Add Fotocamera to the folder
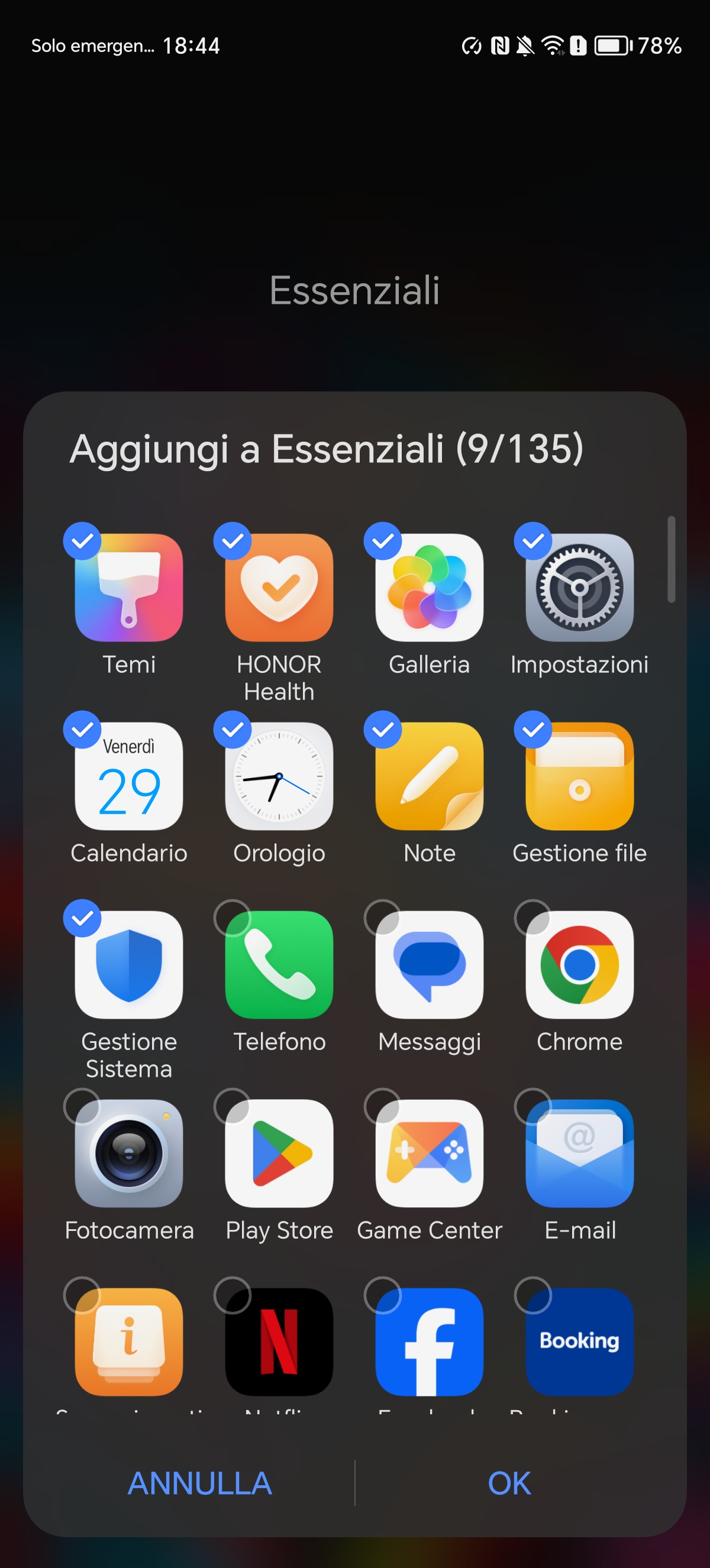Screen dimensions: 710x1568 click(128, 1154)
